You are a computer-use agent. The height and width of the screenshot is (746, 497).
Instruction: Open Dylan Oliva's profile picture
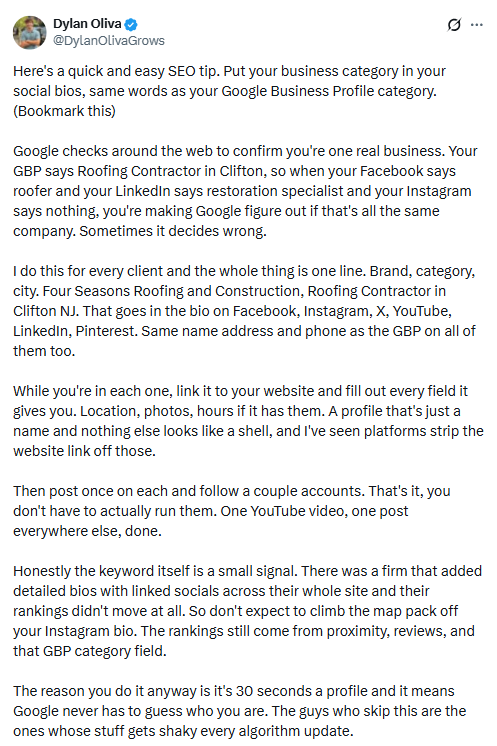(x=29, y=32)
